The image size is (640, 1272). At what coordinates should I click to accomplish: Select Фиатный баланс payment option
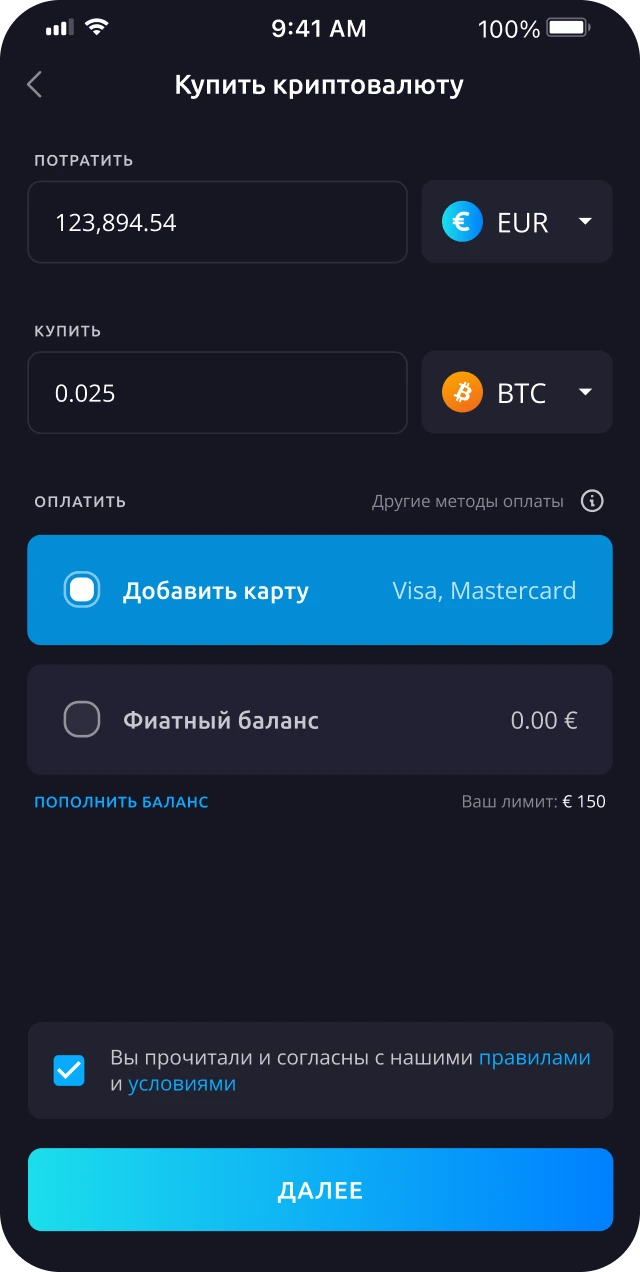[320, 720]
